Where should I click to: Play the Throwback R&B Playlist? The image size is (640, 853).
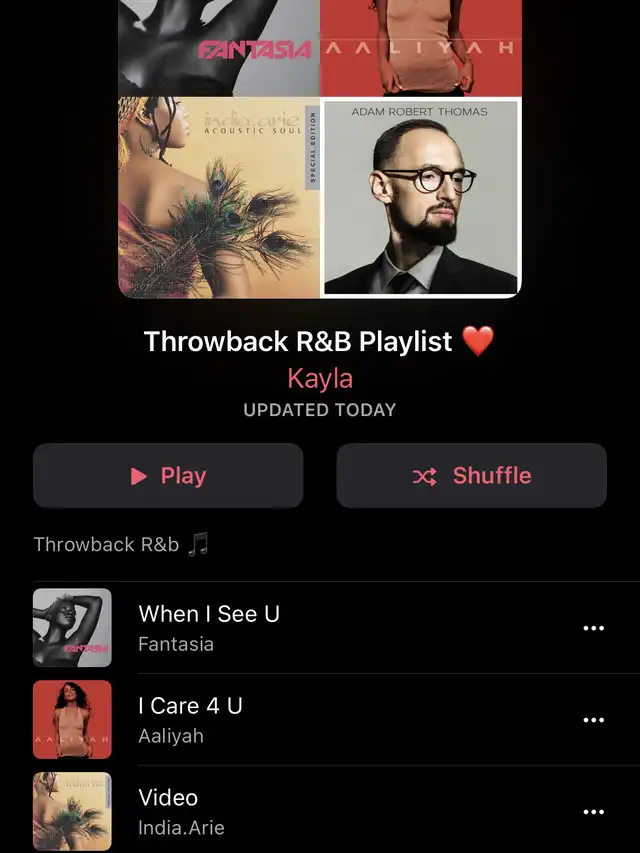[x=168, y=476]
